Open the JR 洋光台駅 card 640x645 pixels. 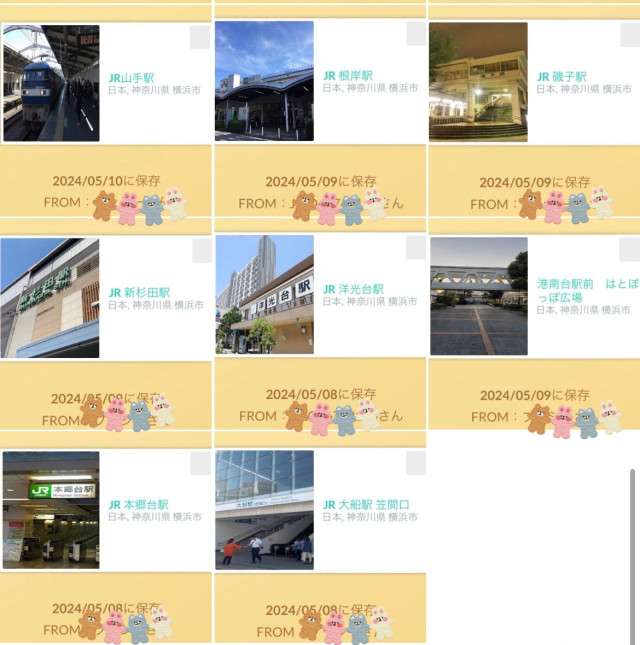point(353,289)
